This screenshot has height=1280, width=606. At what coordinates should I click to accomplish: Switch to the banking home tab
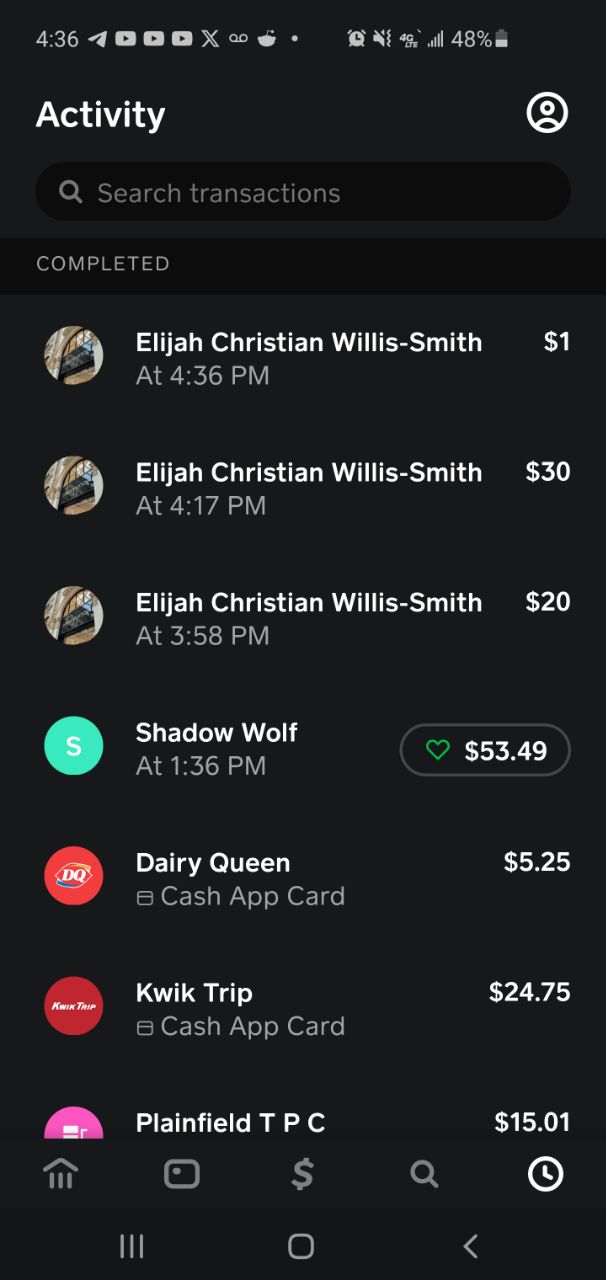pos(61,1174)
